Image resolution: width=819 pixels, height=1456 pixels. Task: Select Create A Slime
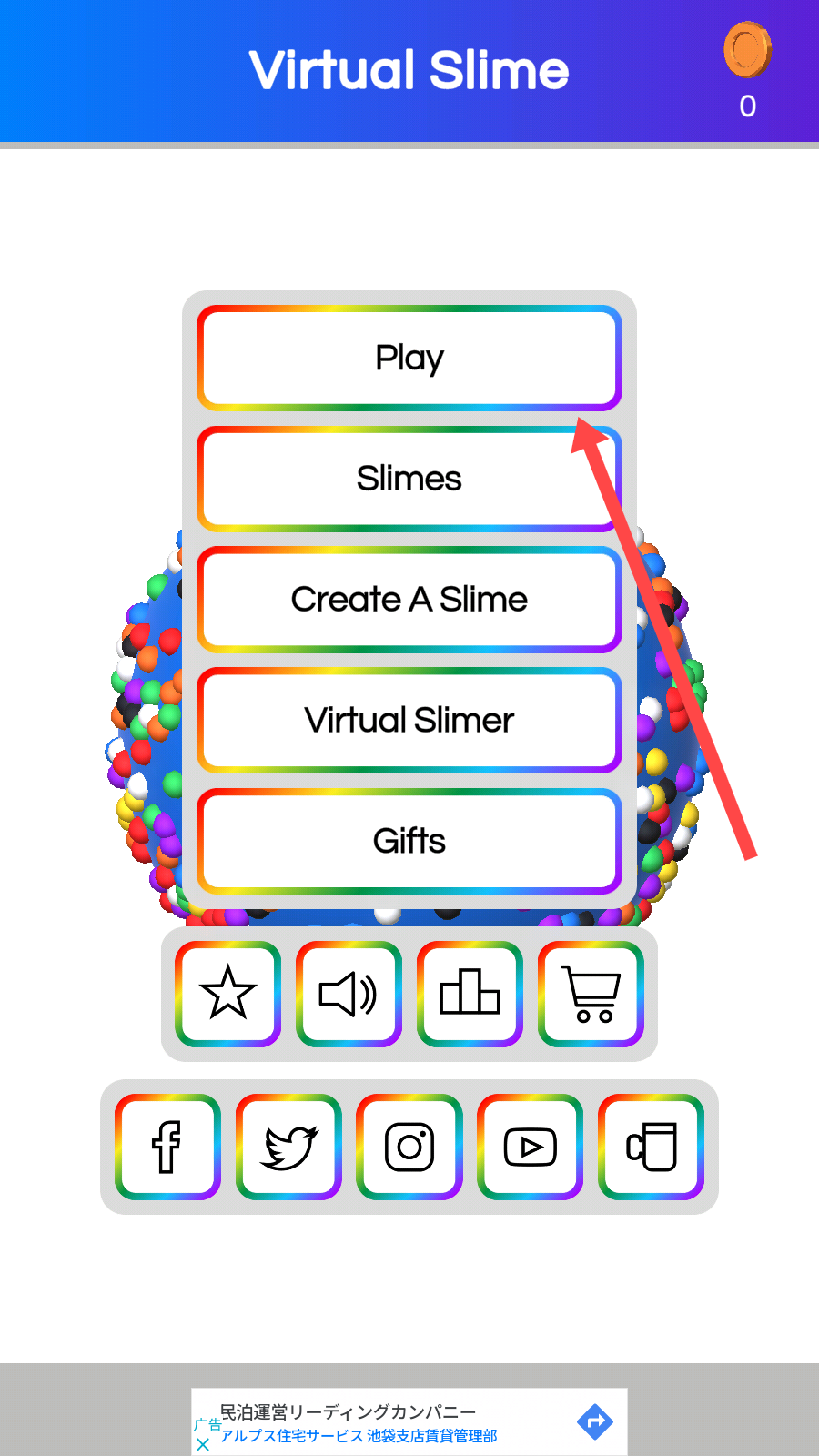pos(409,600)
